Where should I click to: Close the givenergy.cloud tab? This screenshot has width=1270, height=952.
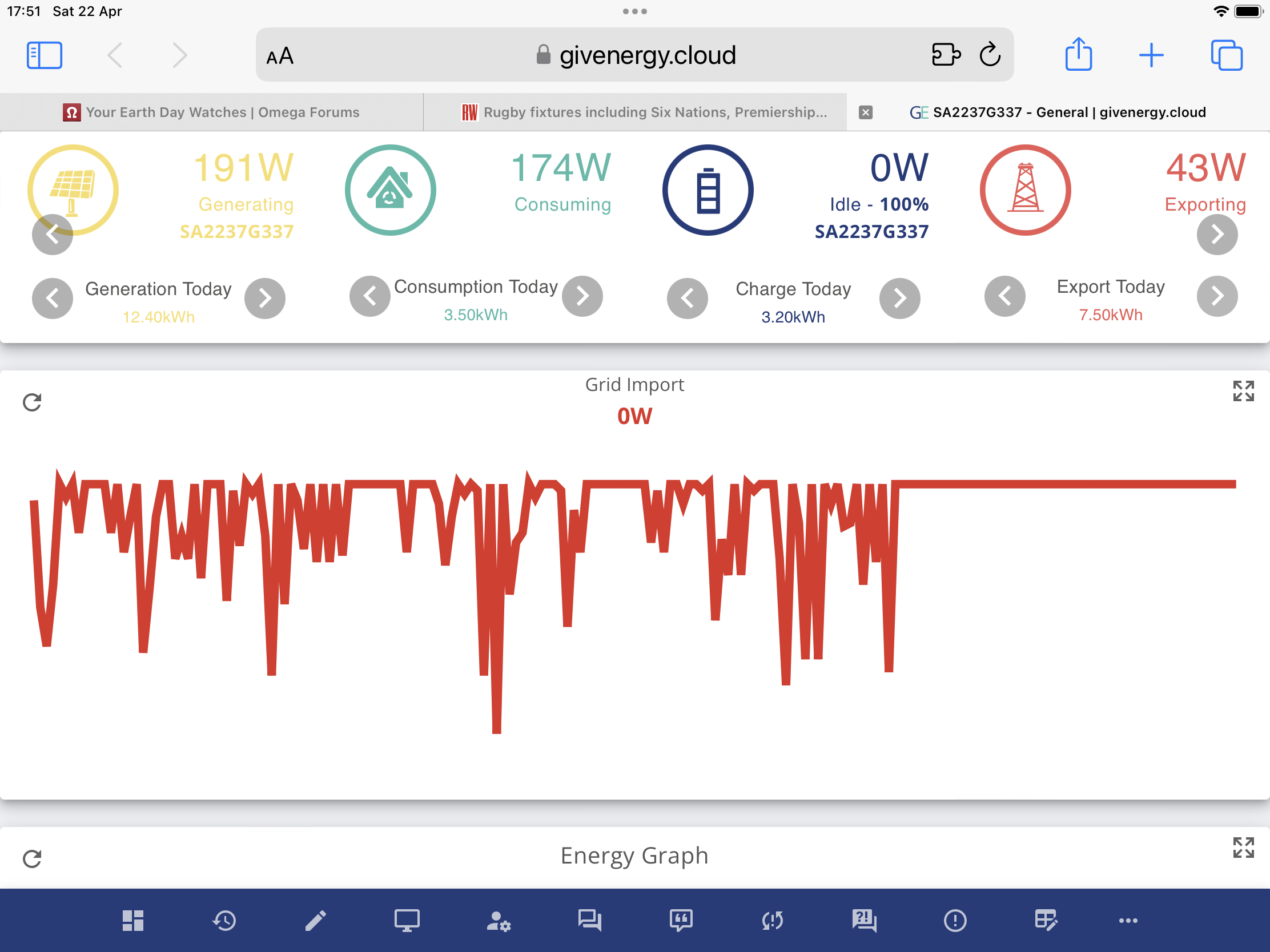[866, 112]
